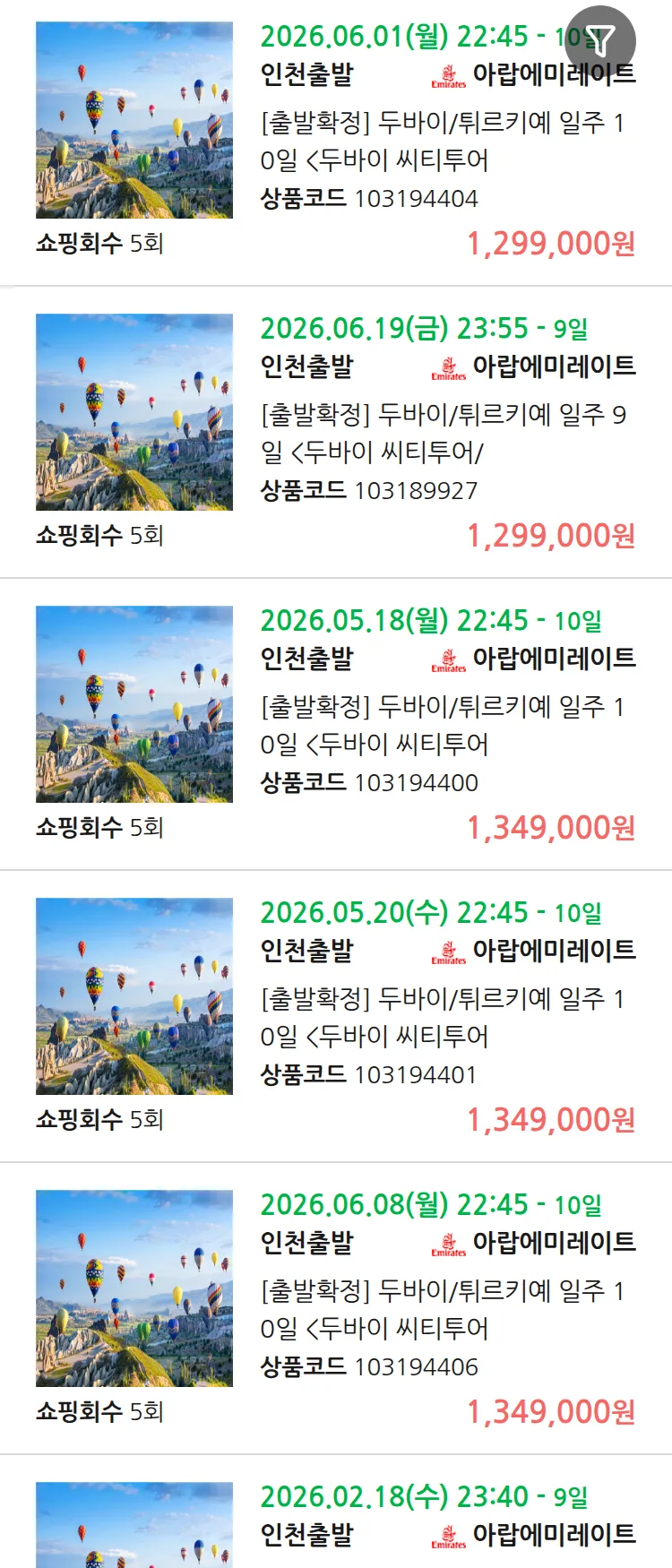Screen dimensions: 672x1568
Task: Select the tour with product code 103189927
Action: point(443,433)
